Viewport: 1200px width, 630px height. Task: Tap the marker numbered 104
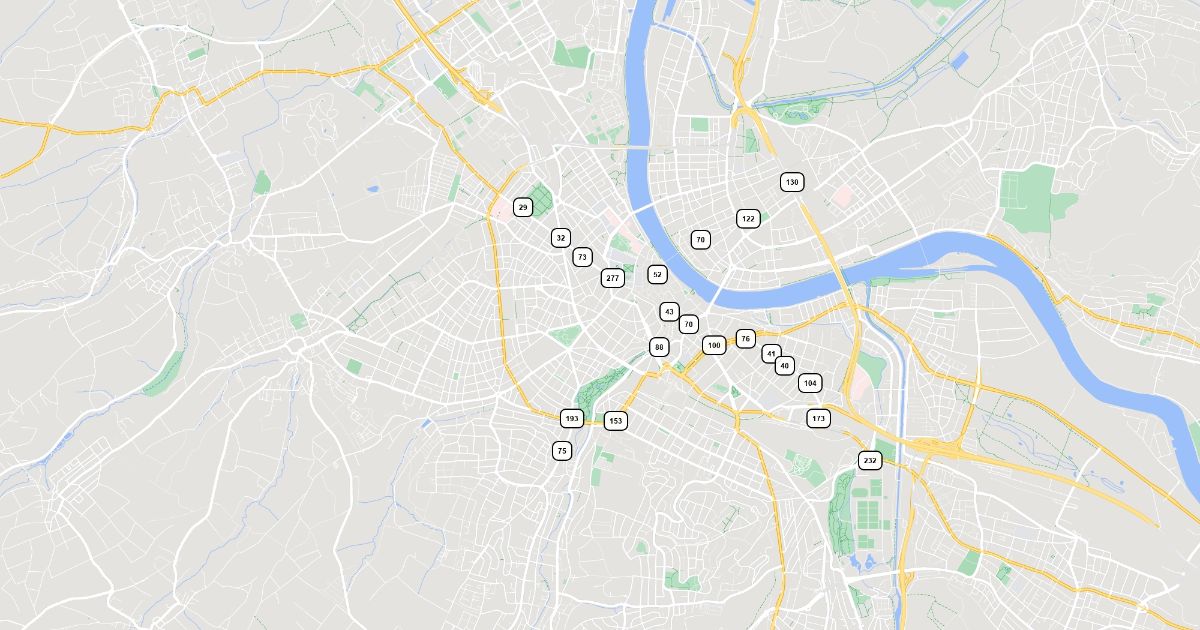pos(810,383)
